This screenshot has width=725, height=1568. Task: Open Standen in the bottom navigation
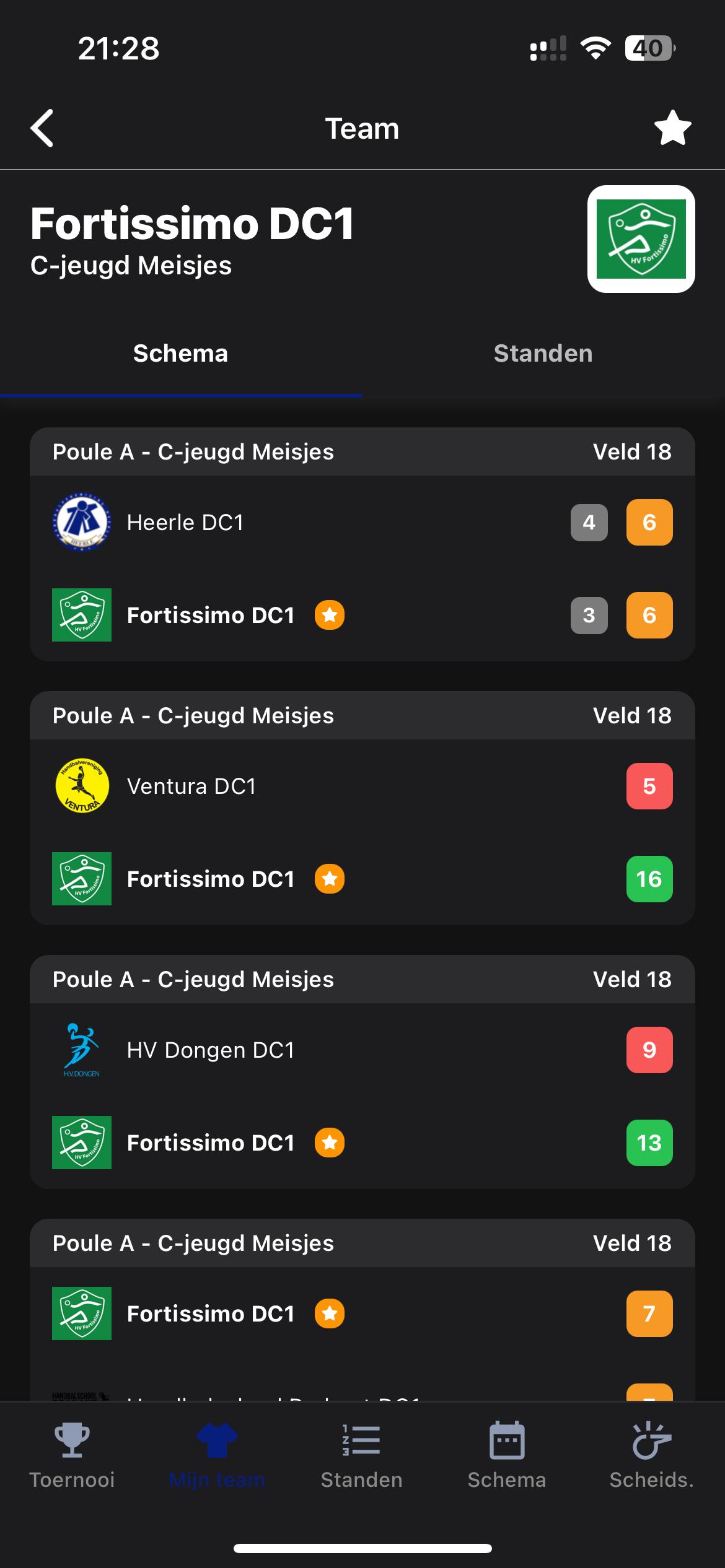click(x=362, y=1455)
